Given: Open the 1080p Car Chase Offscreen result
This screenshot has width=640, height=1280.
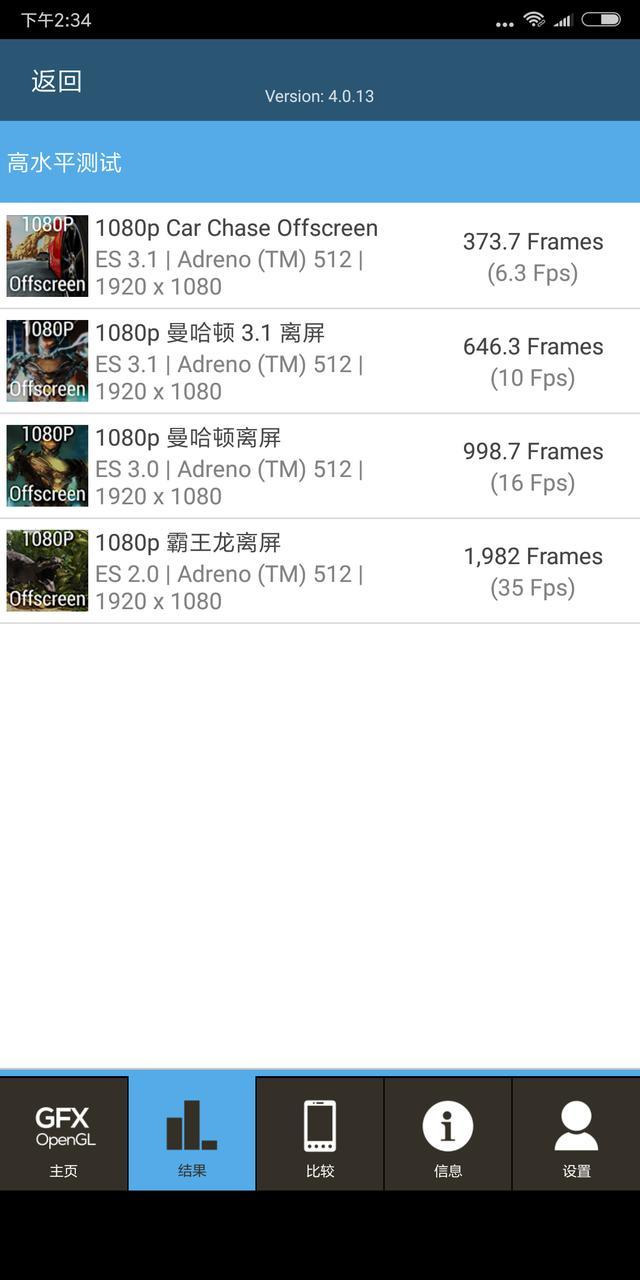Looking at the screenshot, I should 320,257.
